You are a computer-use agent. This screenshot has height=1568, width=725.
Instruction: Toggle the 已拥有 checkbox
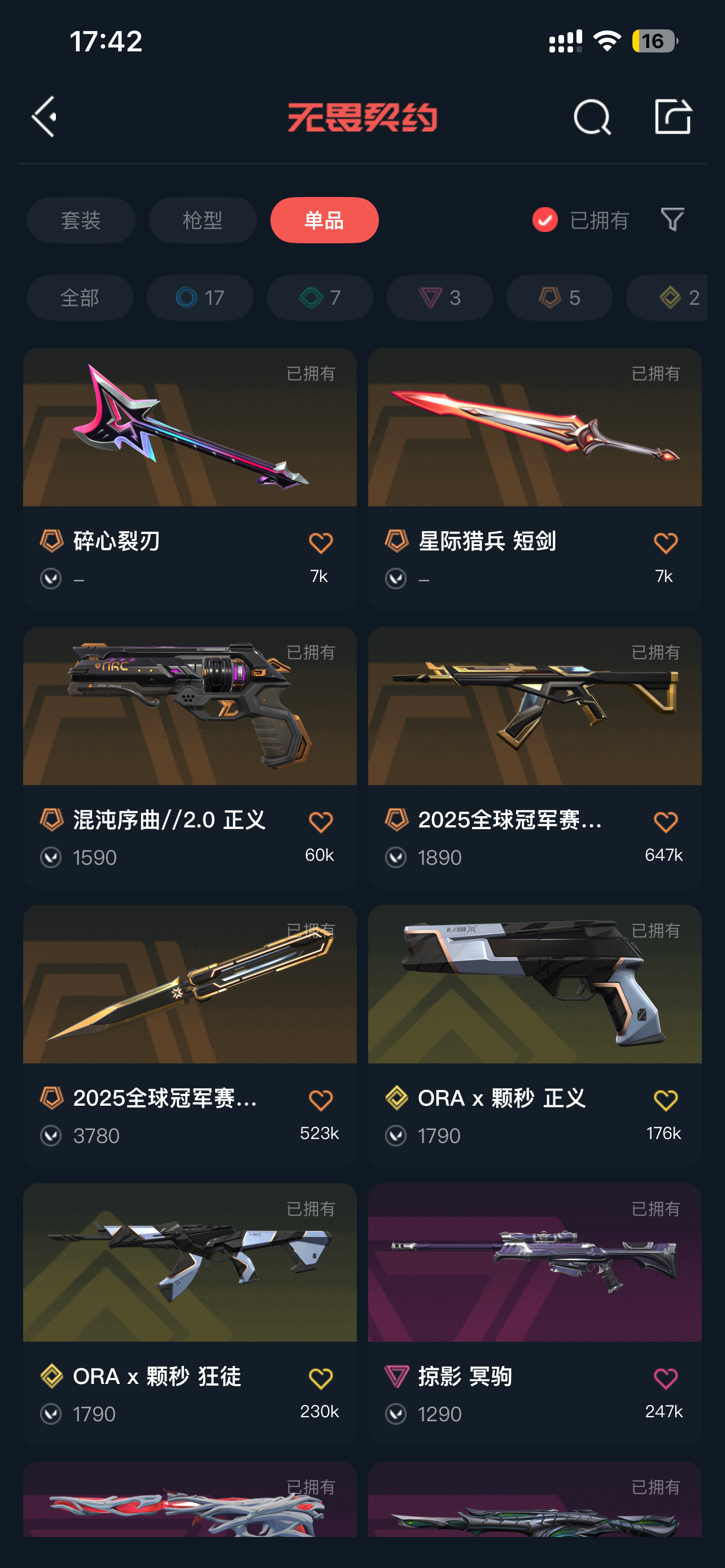pyautogui.click(x=545, y=220)
